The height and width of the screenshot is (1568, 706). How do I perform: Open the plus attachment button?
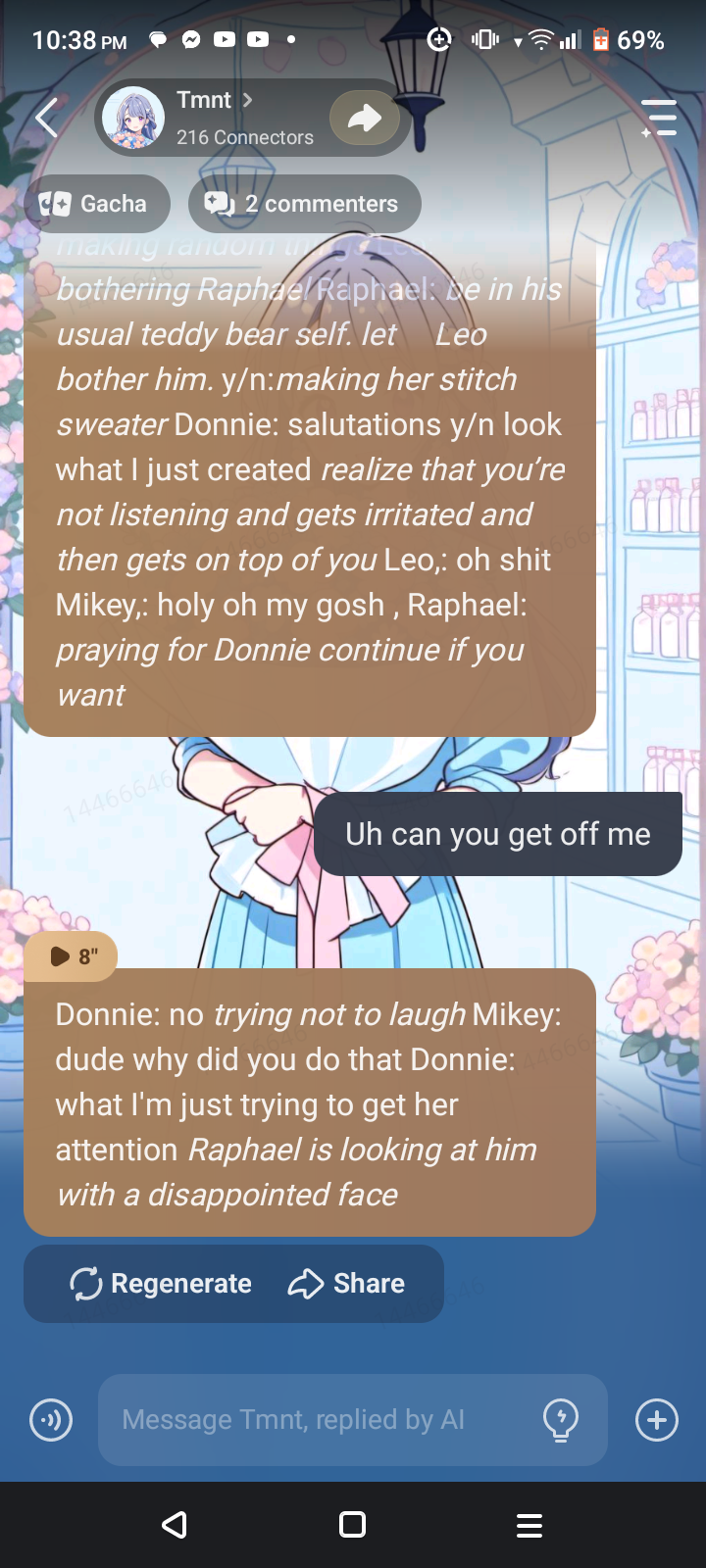tap(657, 1419)
